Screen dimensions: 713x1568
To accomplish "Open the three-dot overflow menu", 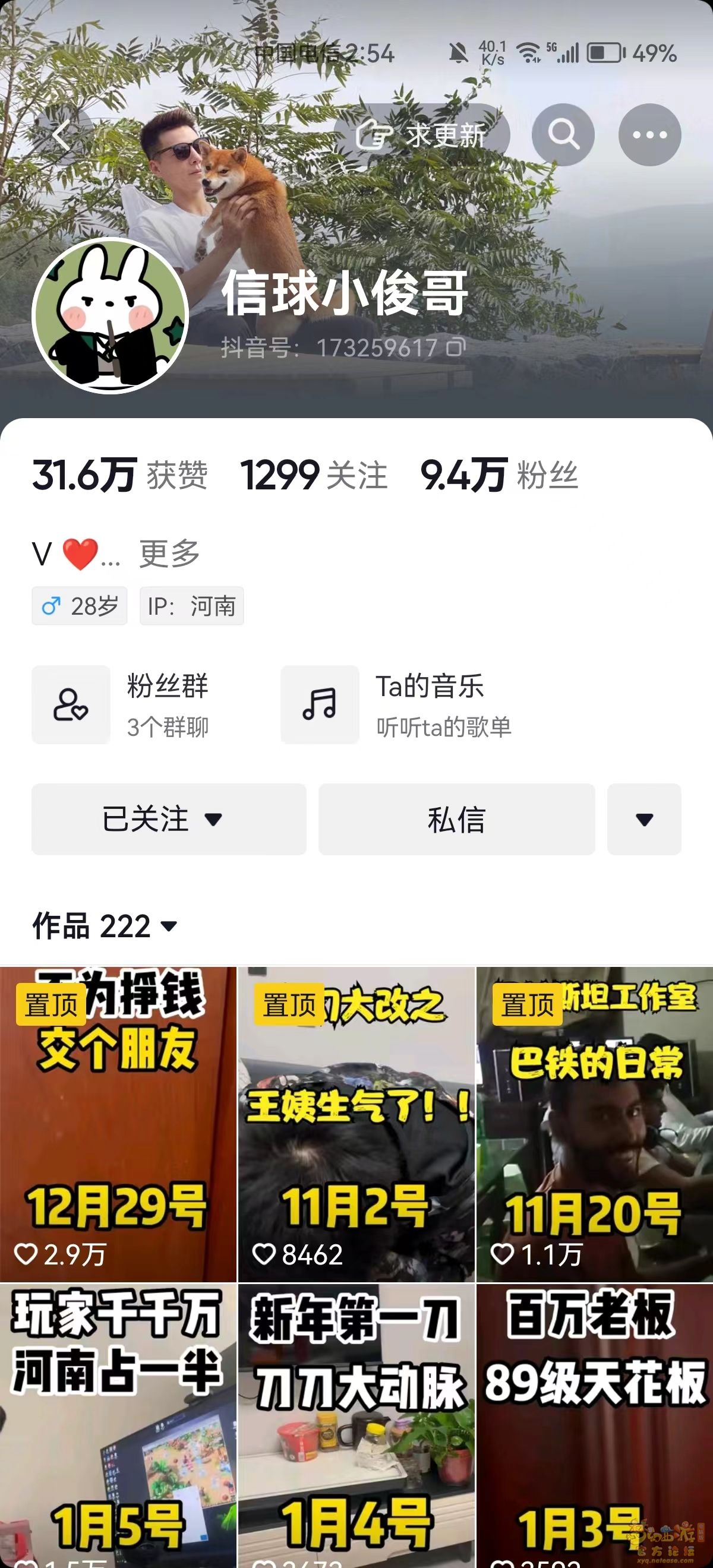I will pyautogui.click(x=649, y=134).
